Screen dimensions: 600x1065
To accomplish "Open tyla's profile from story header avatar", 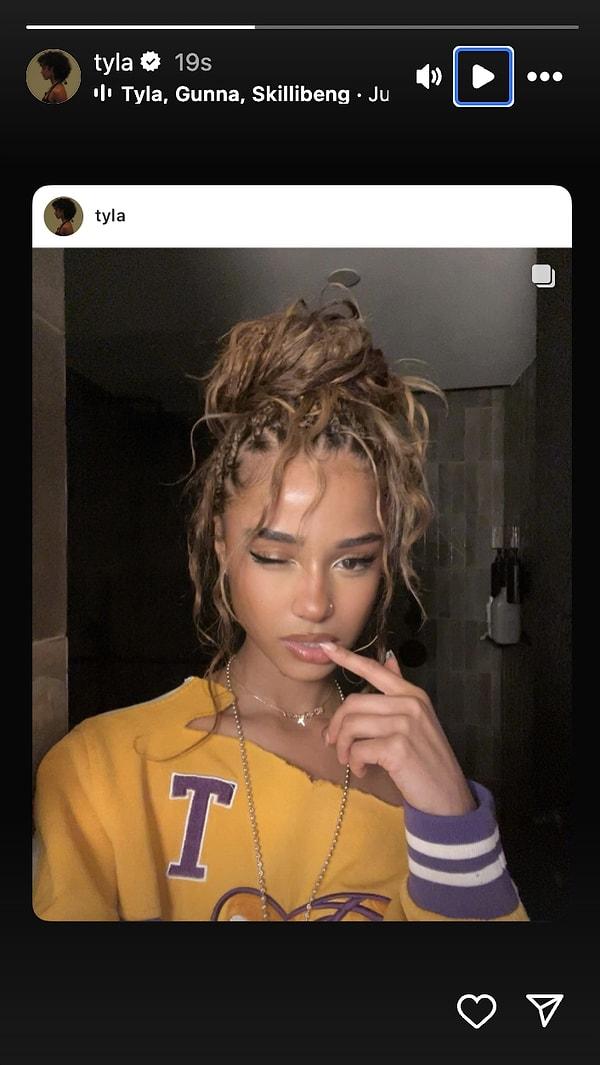I will click(x=53, y=76).
